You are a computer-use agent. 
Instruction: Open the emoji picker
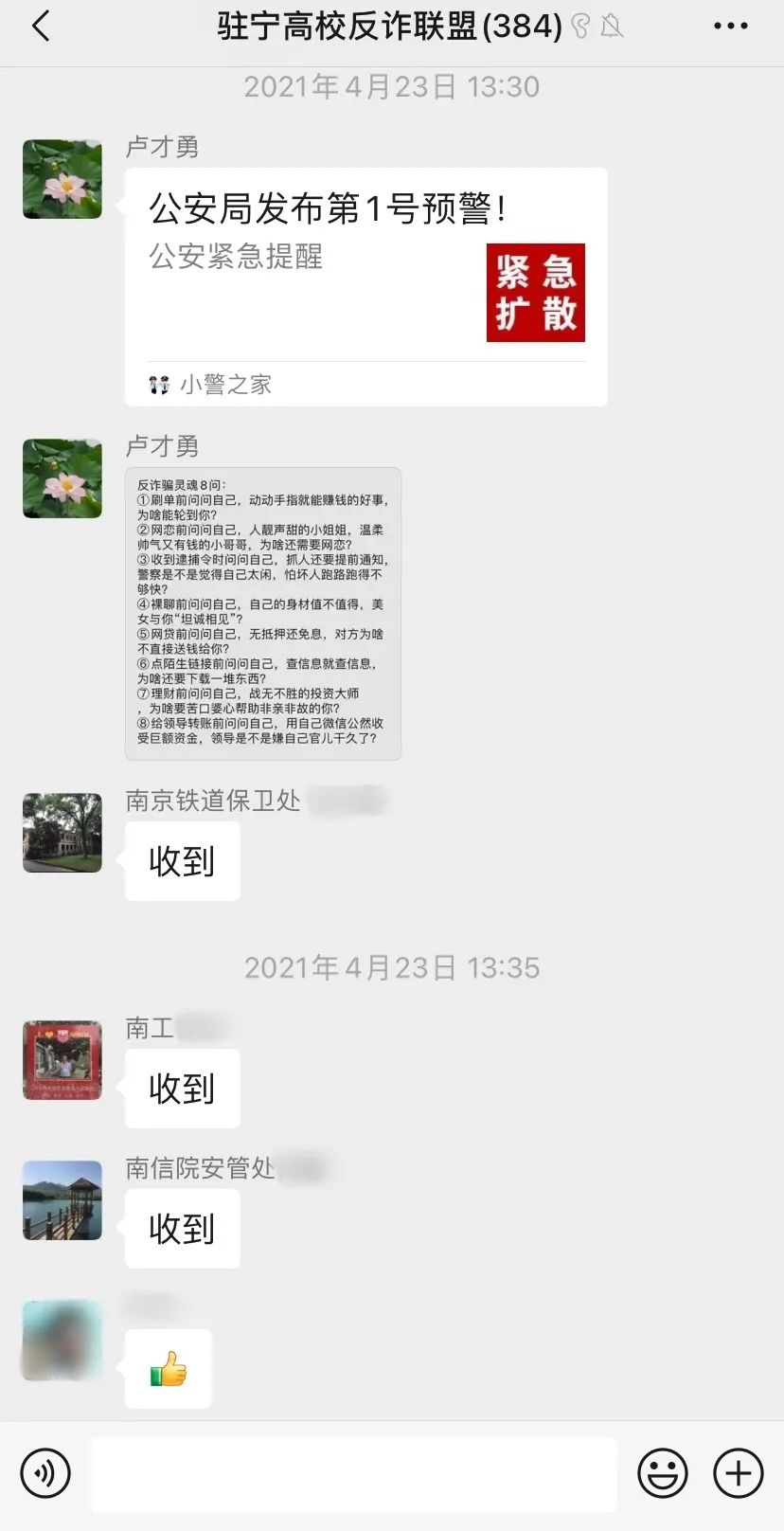(663, 1474)
